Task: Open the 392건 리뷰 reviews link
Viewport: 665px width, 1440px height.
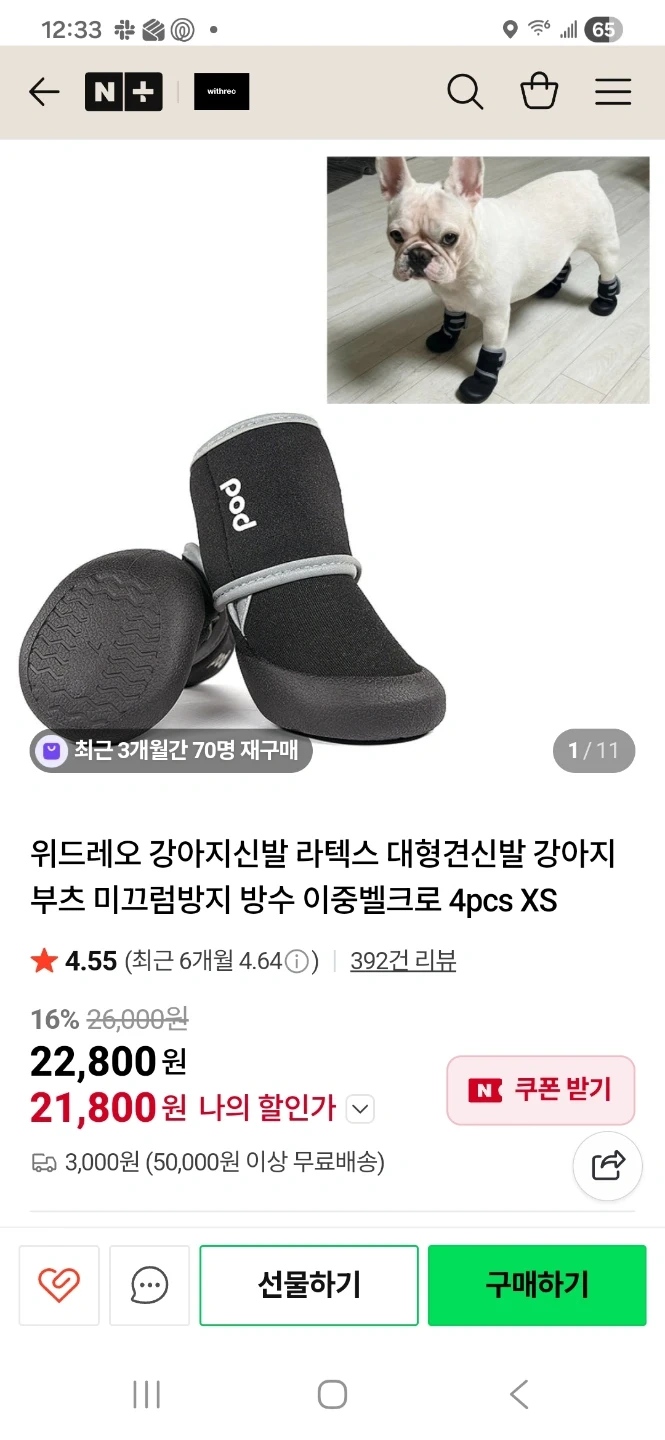Action: coord(403,961)
